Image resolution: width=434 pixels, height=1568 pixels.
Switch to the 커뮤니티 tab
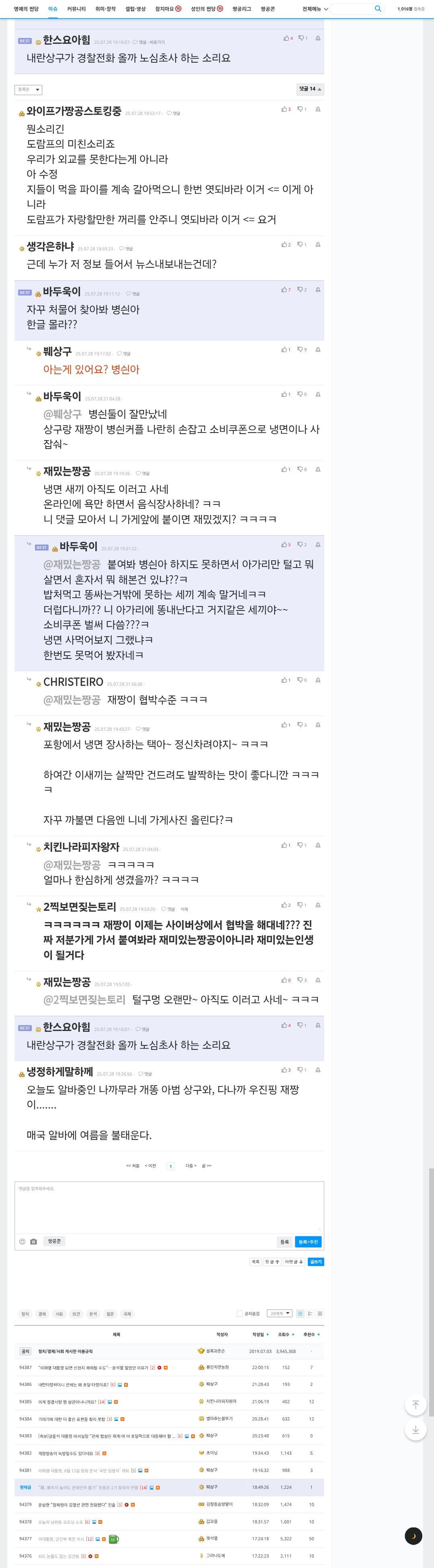coord(76,9)
